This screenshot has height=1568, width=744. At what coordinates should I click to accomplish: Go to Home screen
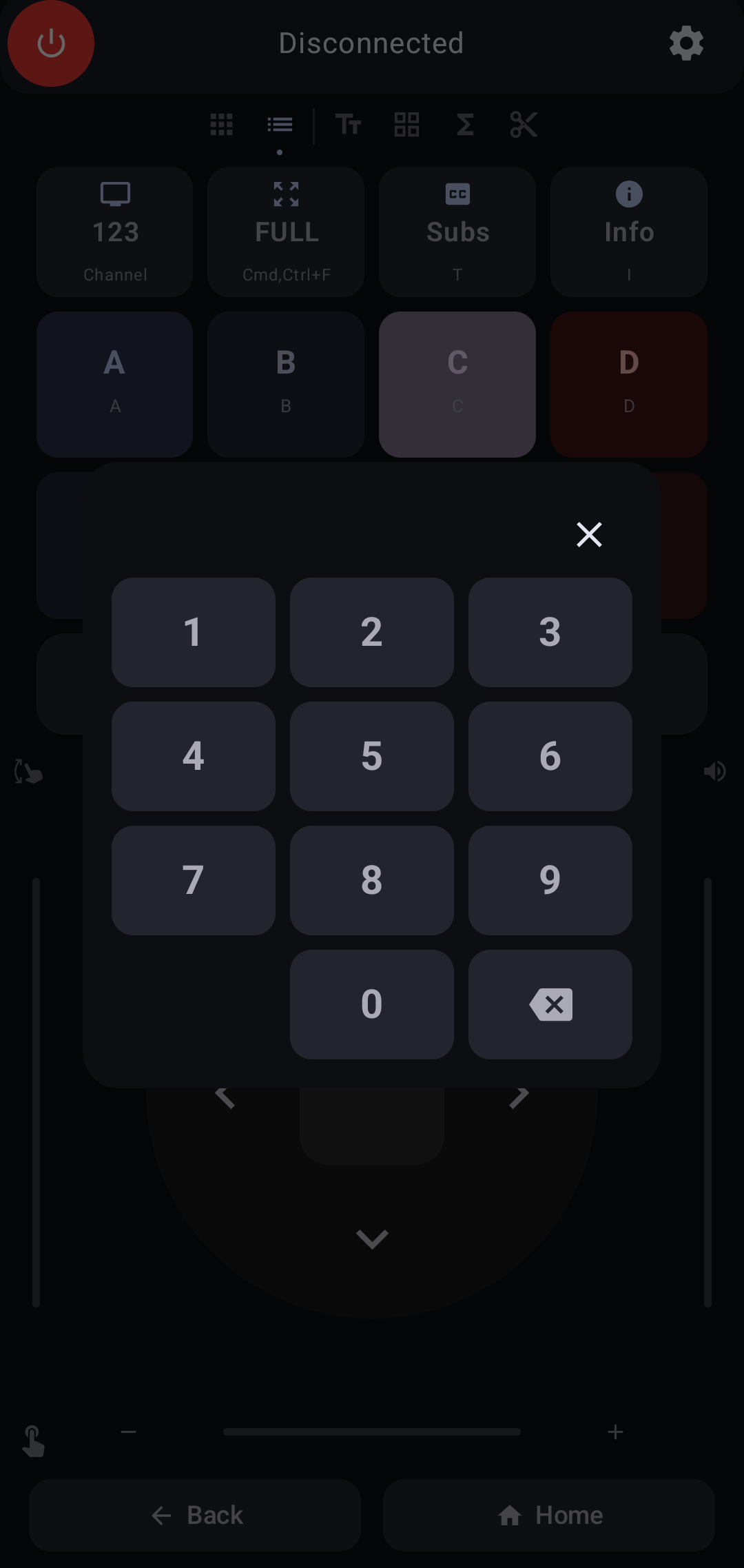point(548,1514)
